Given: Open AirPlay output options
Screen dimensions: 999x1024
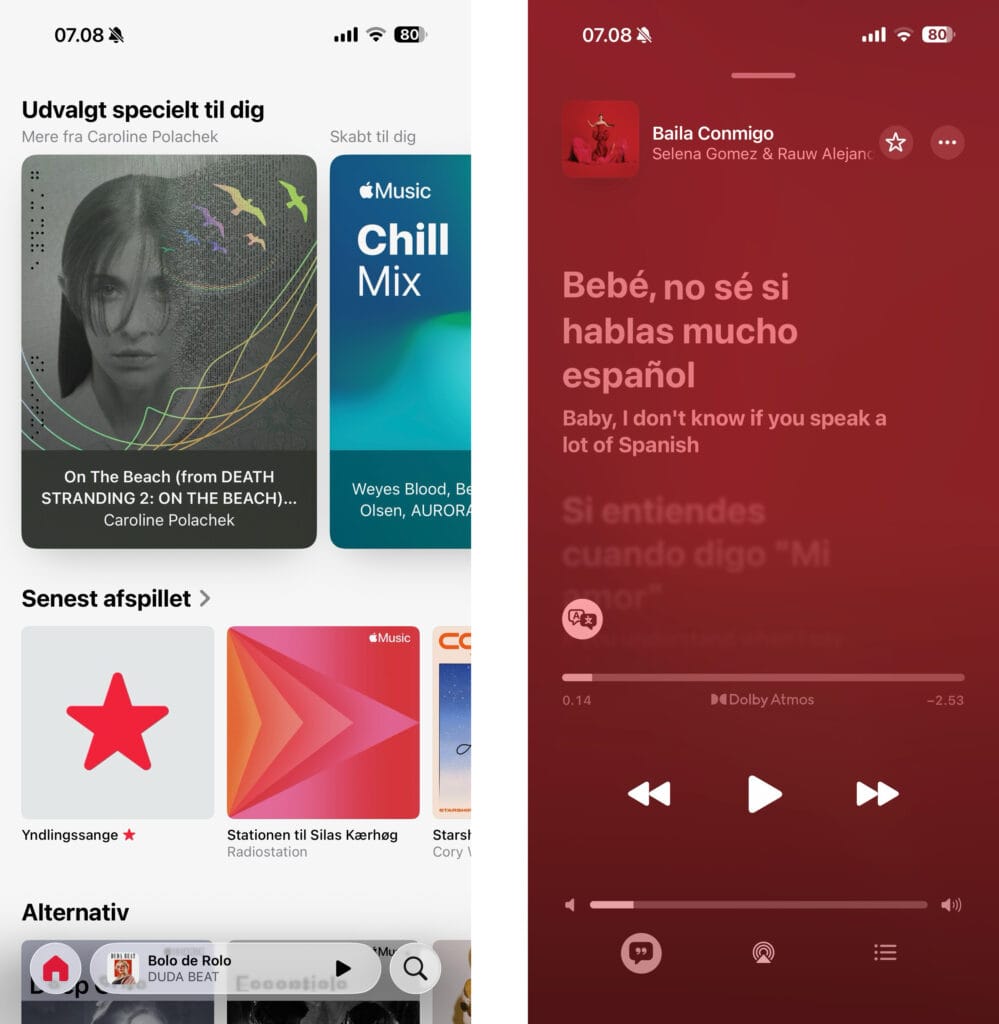Looking at the screenshot, I should click(763, 952).
